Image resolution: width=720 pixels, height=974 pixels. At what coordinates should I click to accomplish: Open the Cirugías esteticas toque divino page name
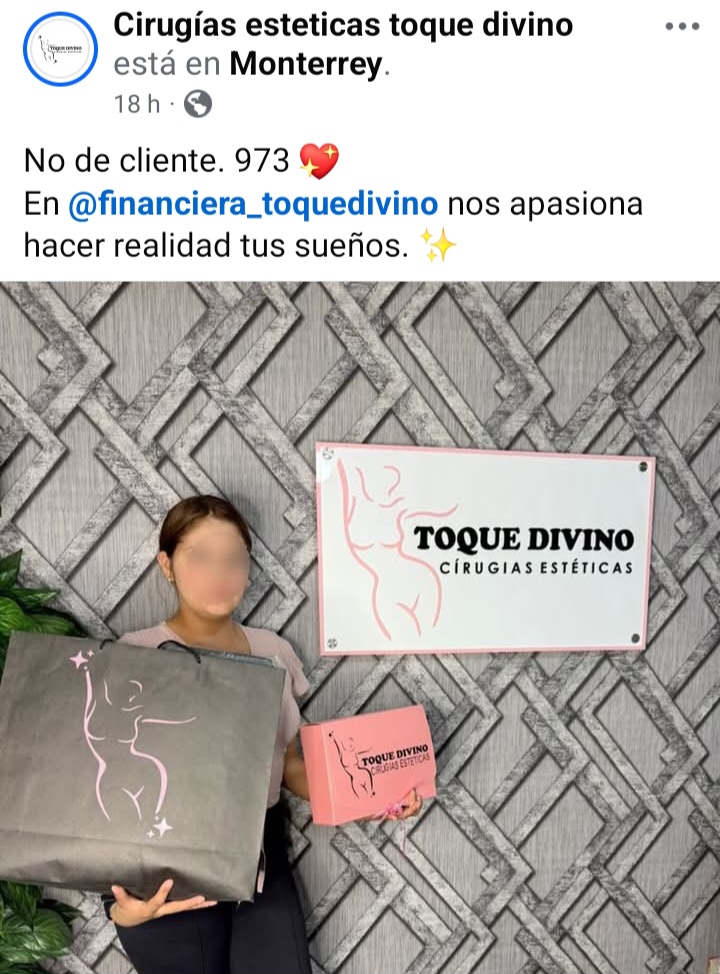click(343, 25)
